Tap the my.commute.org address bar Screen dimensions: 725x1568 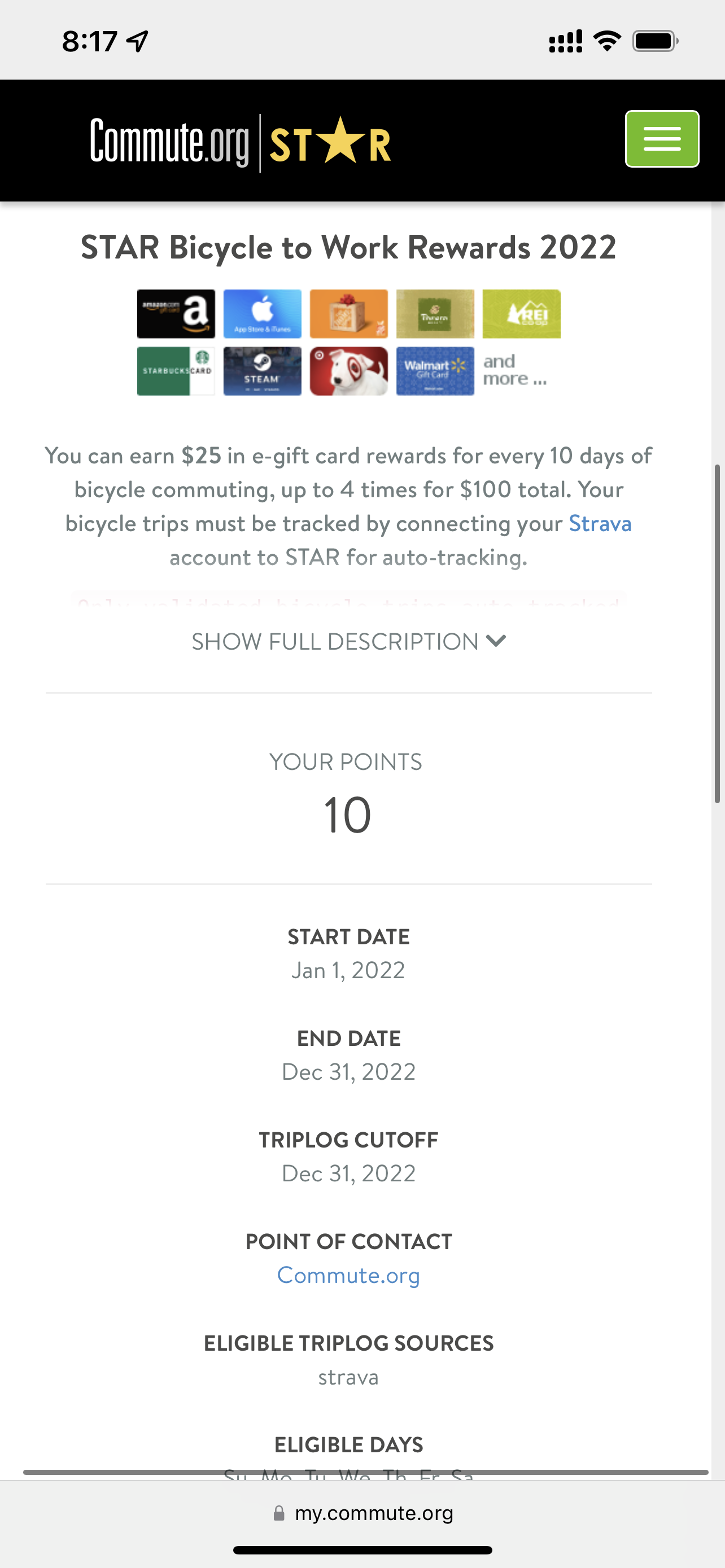[x=363, y=1513]
